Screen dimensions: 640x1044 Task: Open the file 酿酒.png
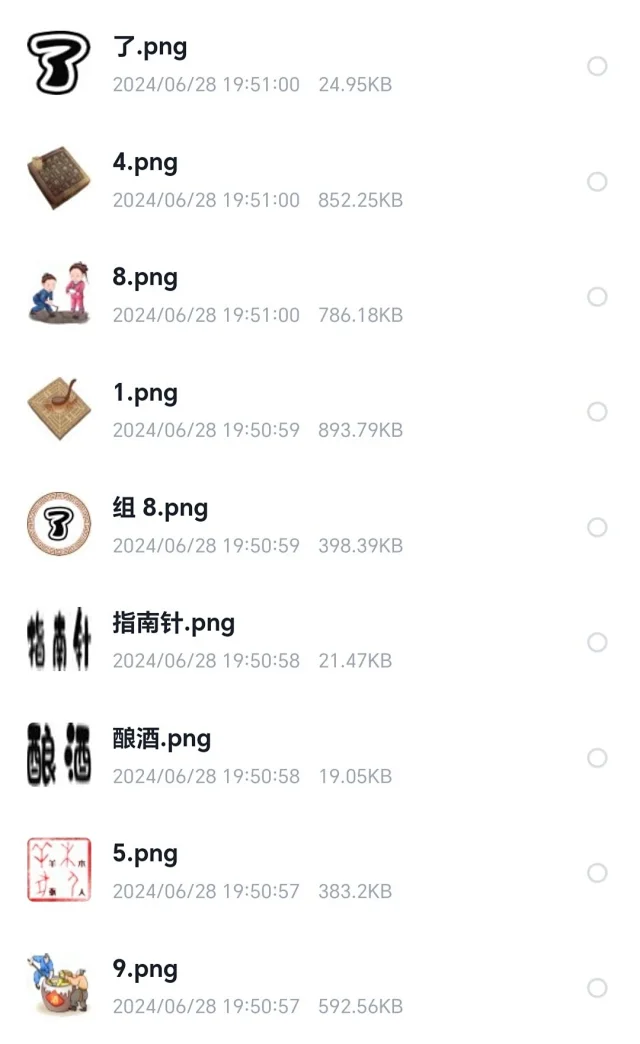[x=162, y=739]
